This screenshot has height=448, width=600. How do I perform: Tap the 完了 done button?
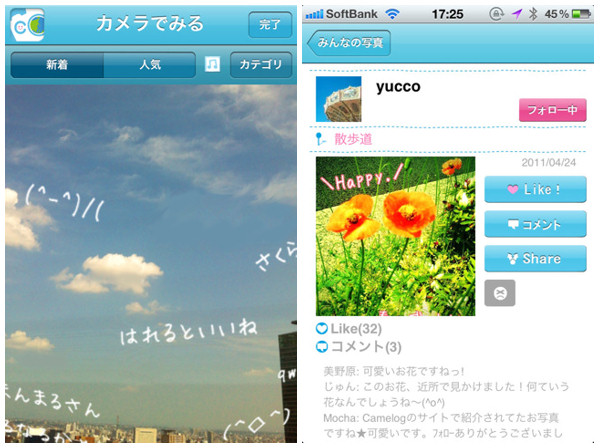pyautogui.click(x=270, y=24)
